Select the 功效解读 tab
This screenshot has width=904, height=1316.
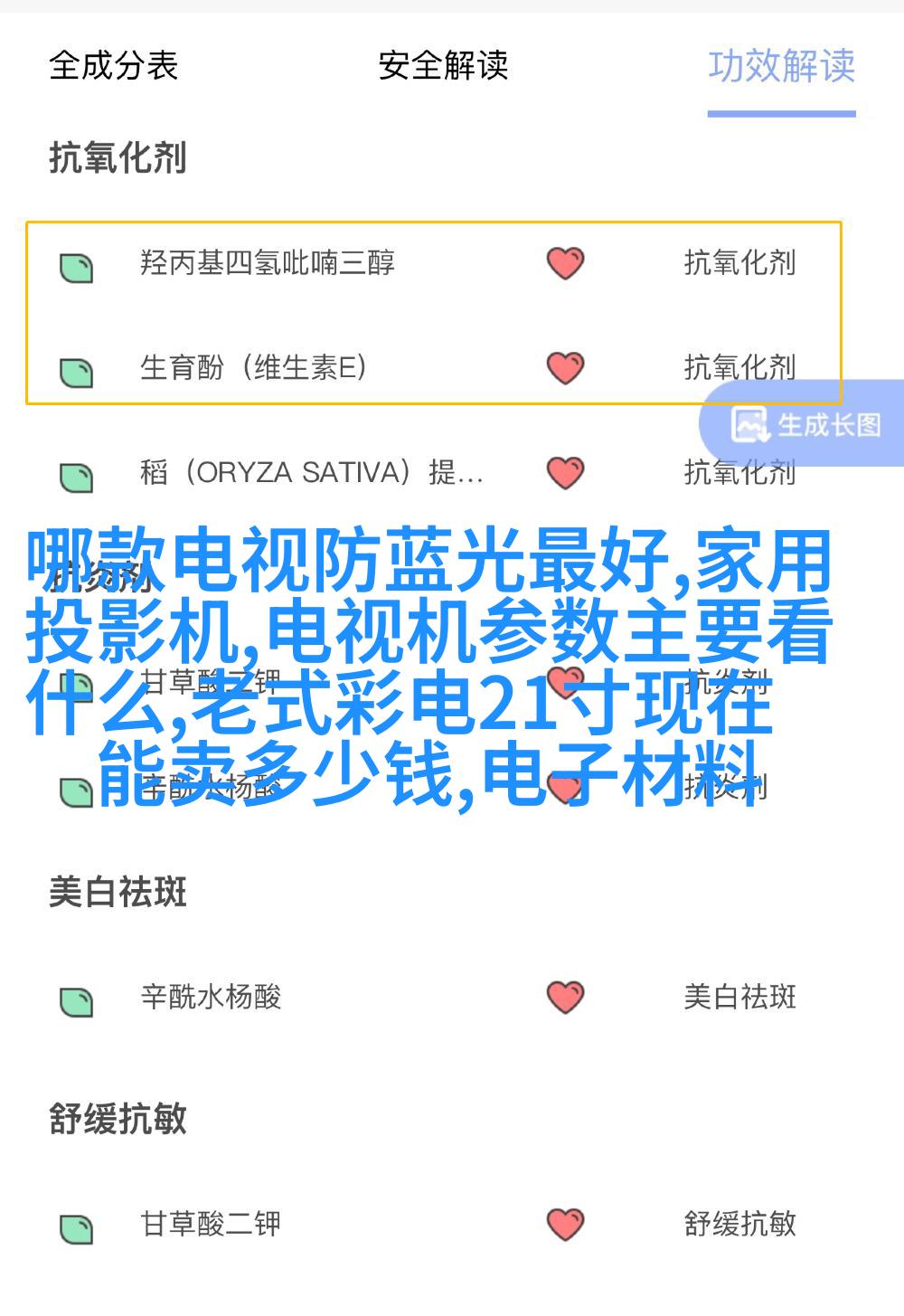781,66
